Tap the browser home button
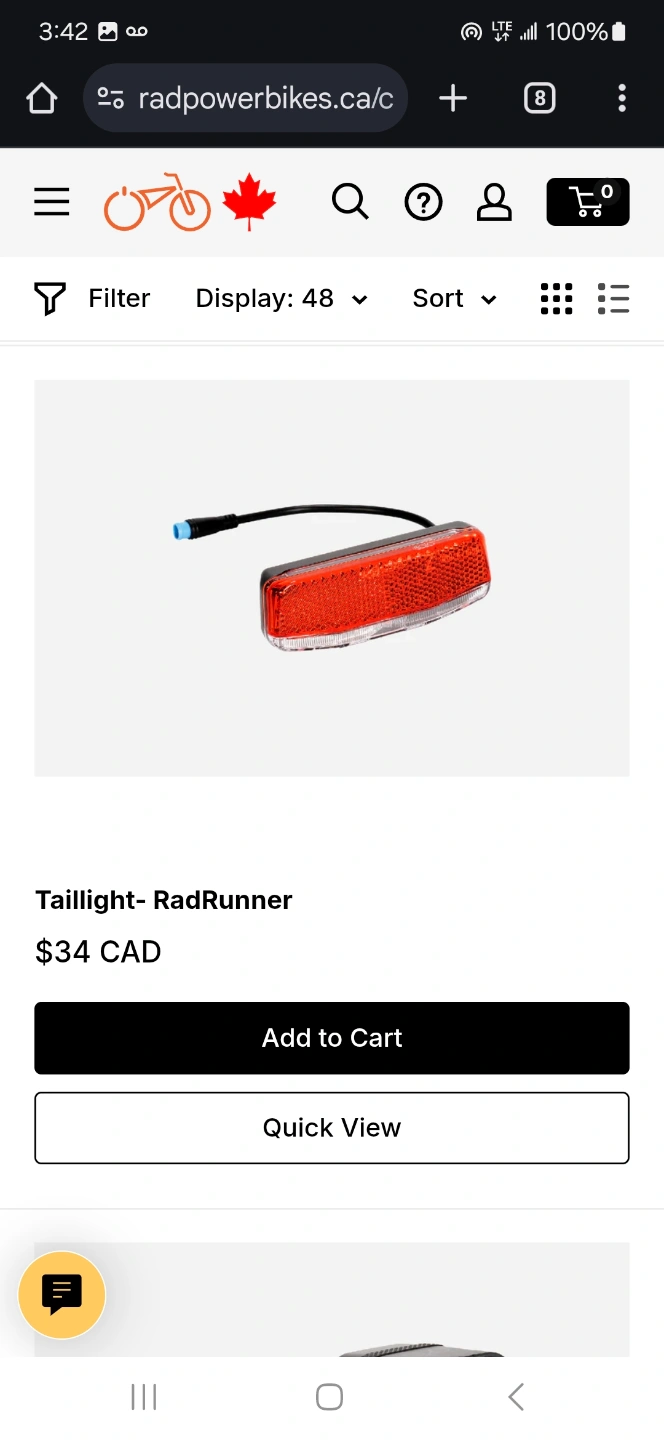Screen dimensions: 664x1440 (42, 98)
